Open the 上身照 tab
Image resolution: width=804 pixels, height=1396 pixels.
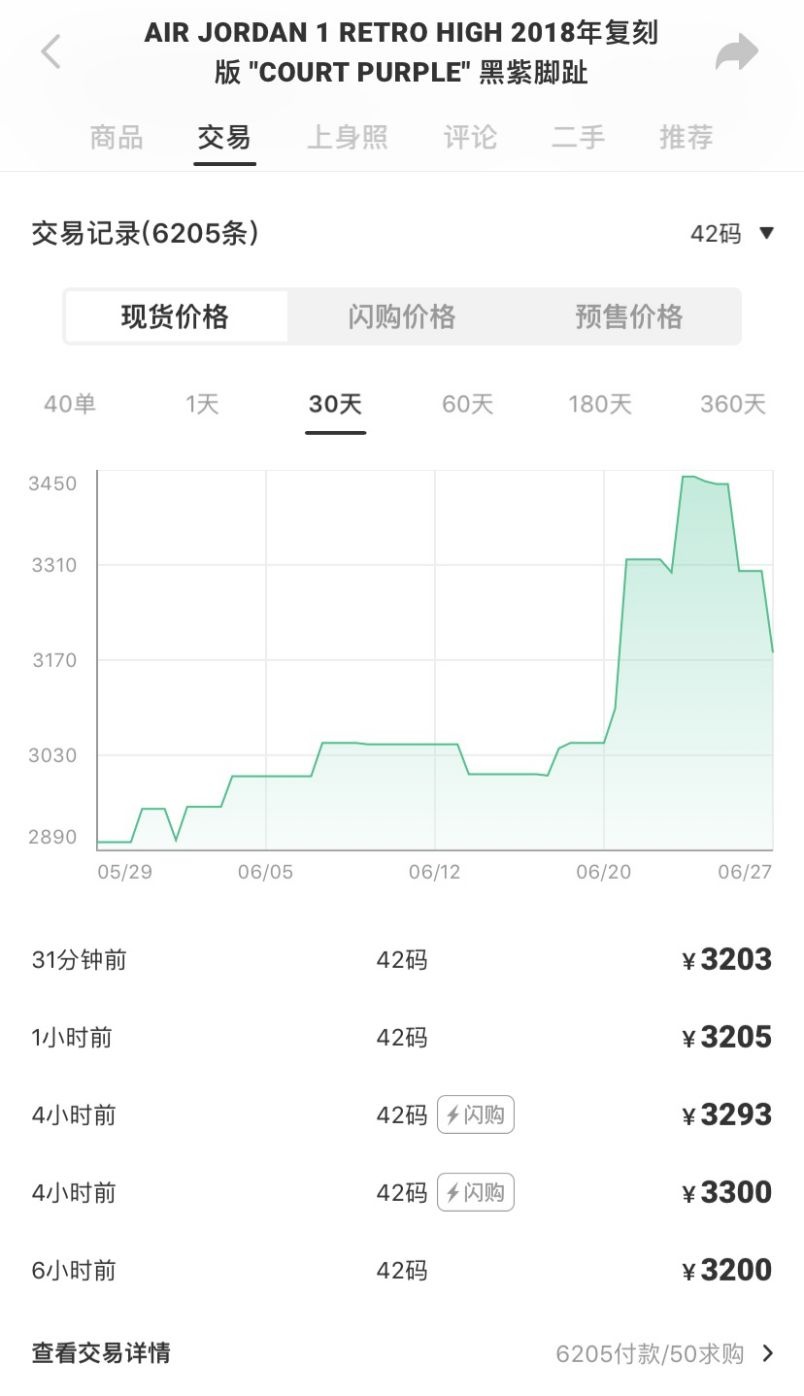347,137
